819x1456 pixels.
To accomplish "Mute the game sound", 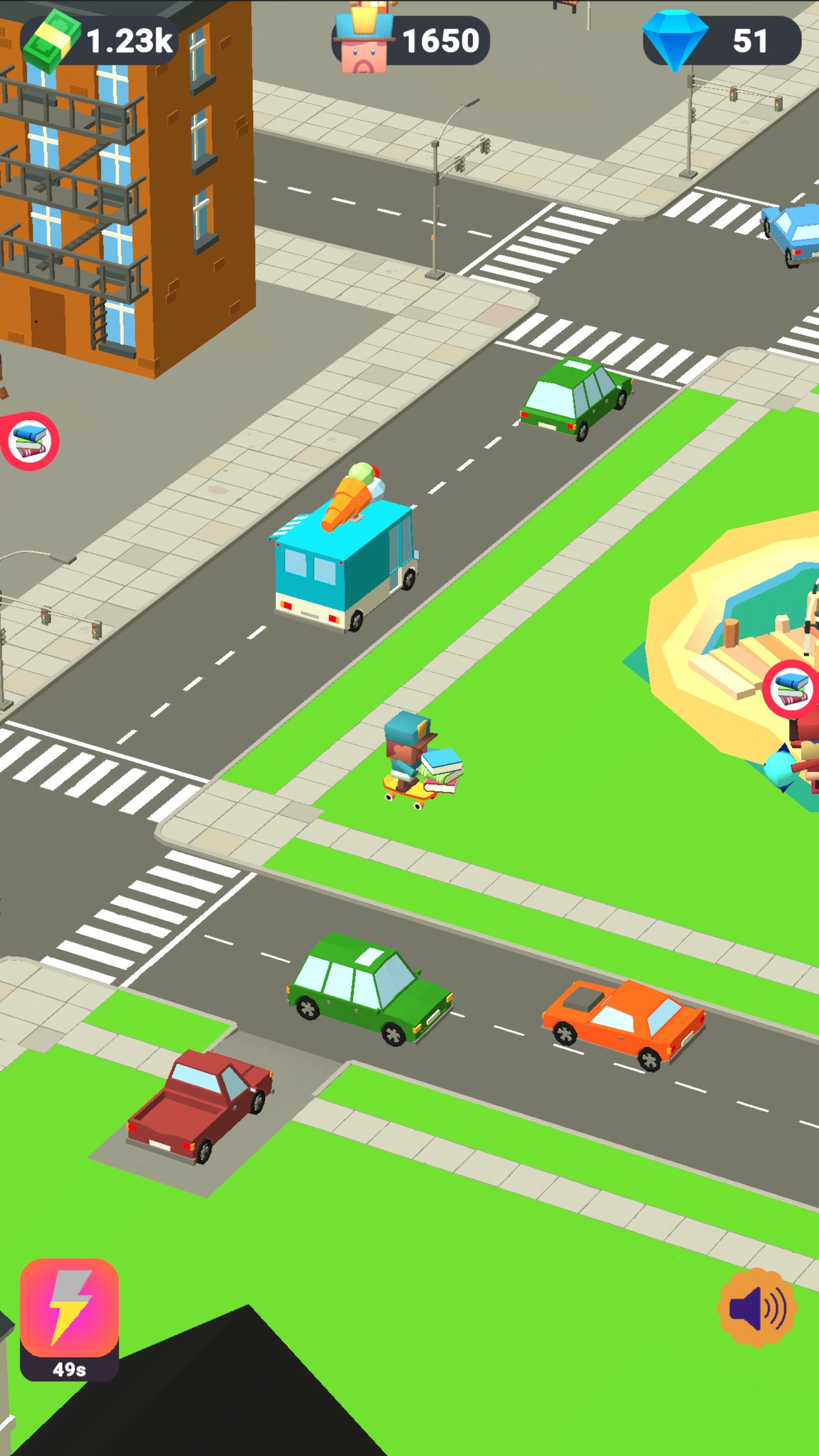I will click(756, 1307).
